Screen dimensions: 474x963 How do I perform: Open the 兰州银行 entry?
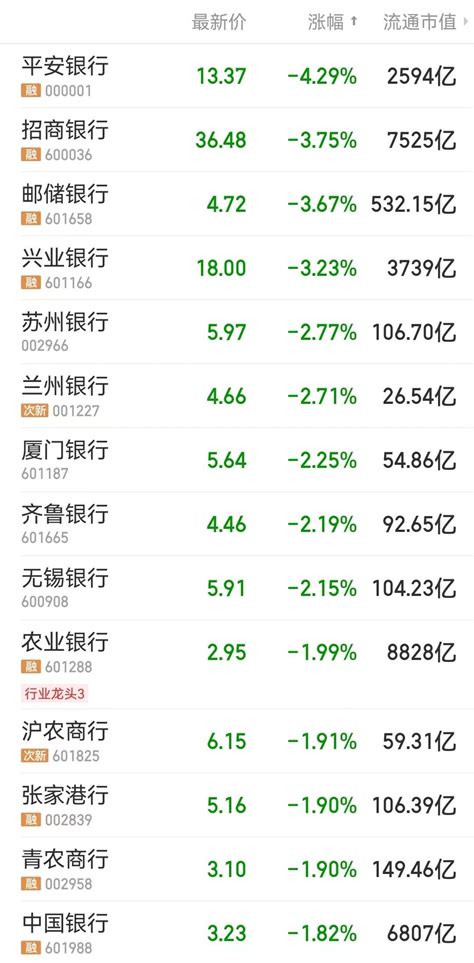coord(237,396)
